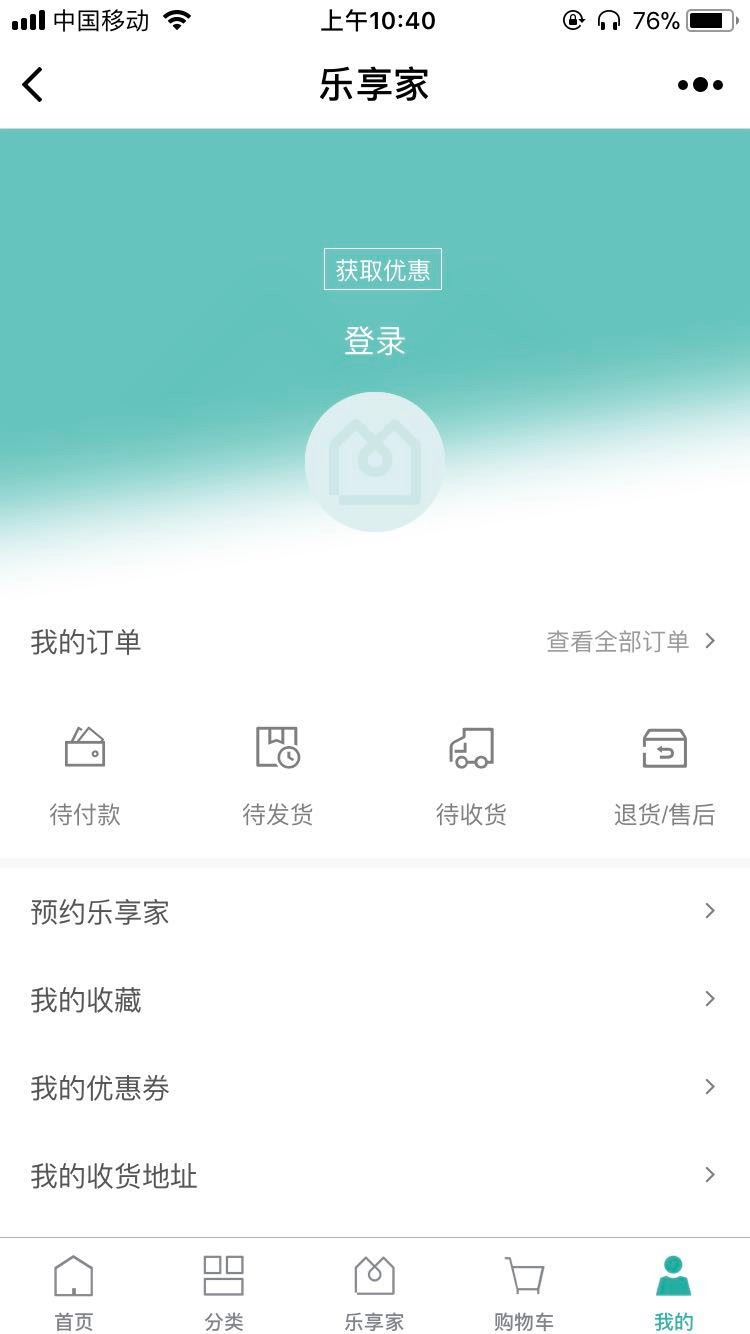Go back using the top-left arrow
Image resolution: width=750 pixels, height=1334 pixels.
[33, 85]
